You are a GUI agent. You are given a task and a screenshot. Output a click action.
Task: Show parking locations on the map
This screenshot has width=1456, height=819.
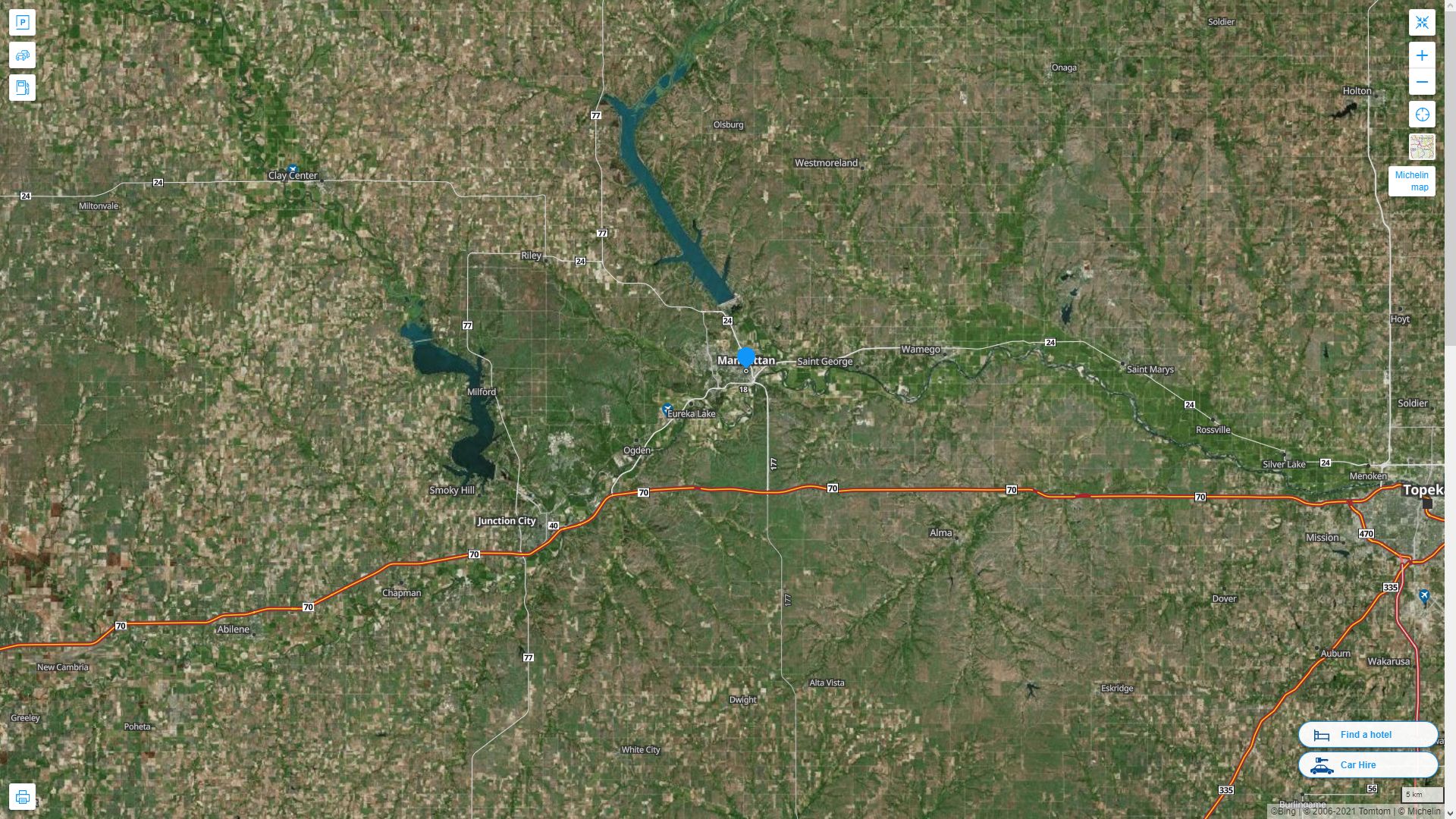coord(22,22)
